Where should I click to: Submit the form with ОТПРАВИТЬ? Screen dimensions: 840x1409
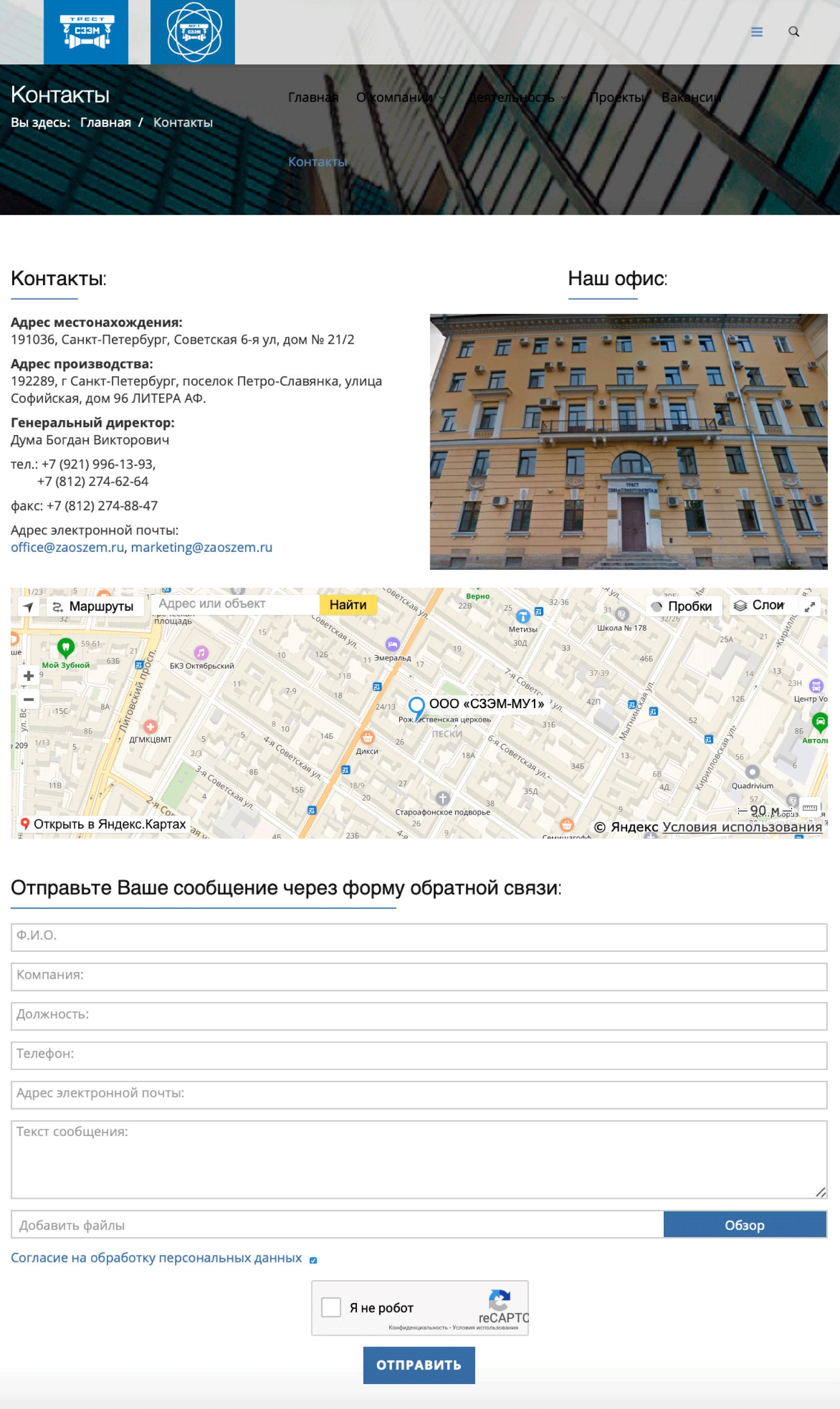click(x=419, y=1365)
